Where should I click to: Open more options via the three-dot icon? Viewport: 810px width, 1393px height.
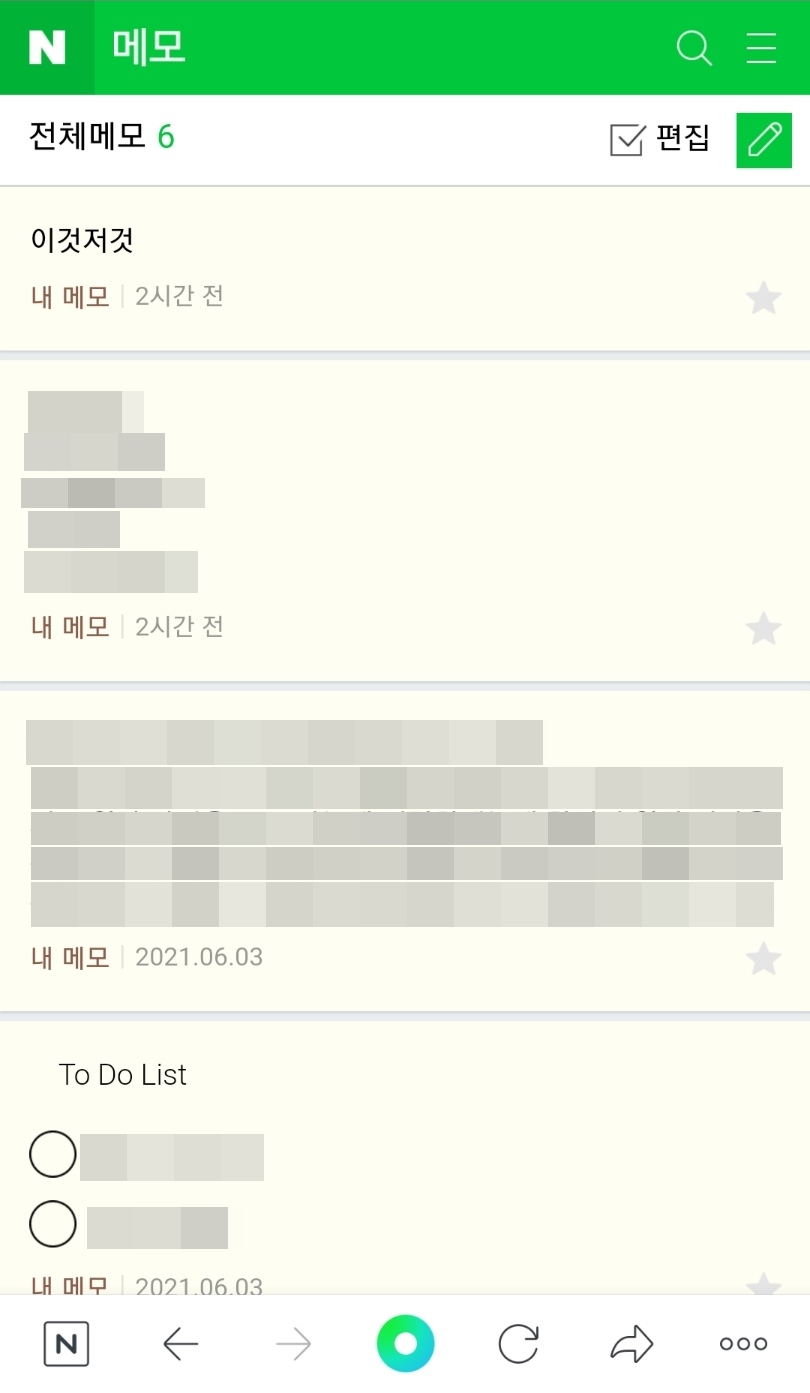point(742,1345)
